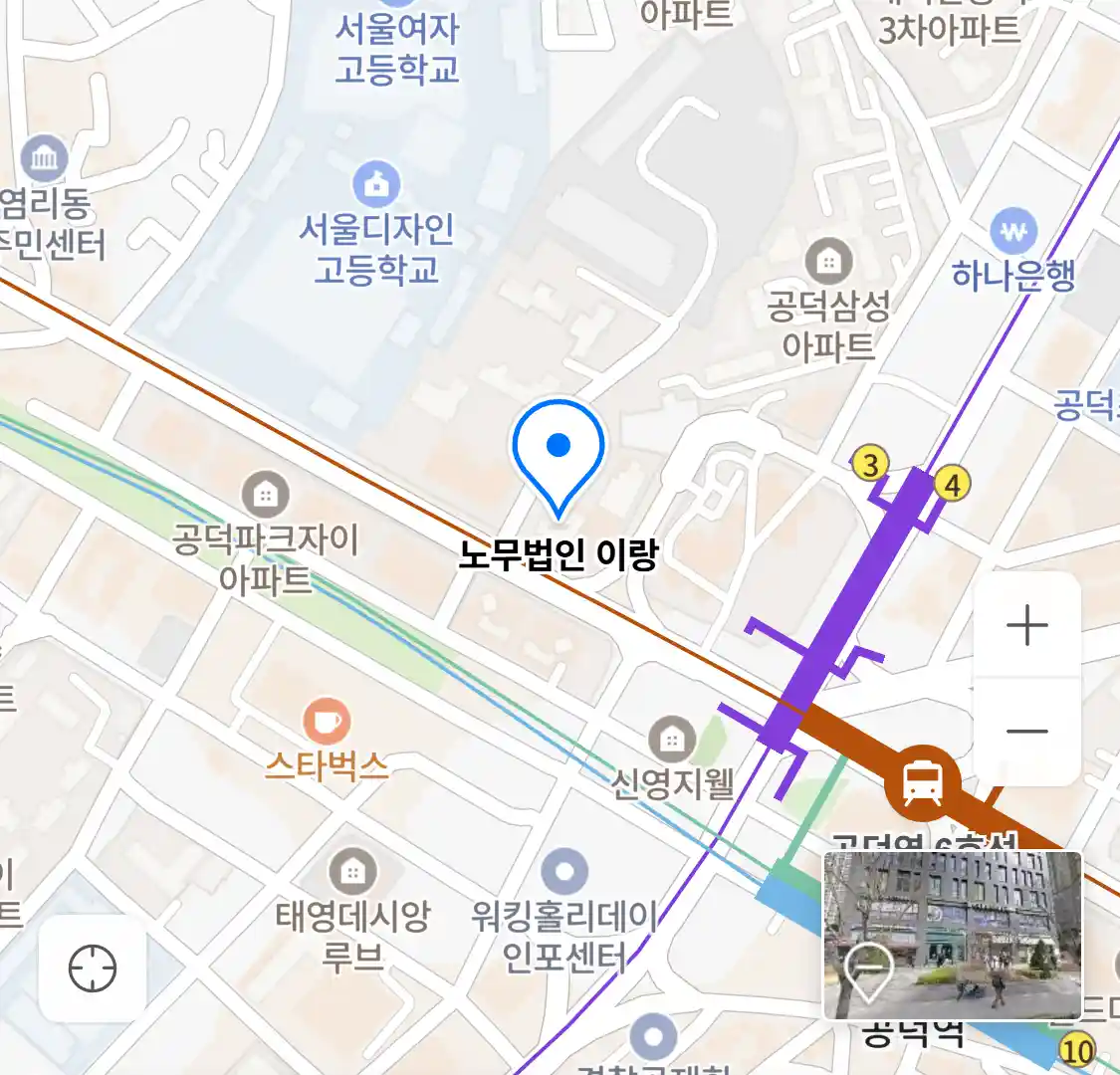Select the 신영지웰 building marker
Viewport: 1120px width, 1075px height.
click(x=672, y=740)
